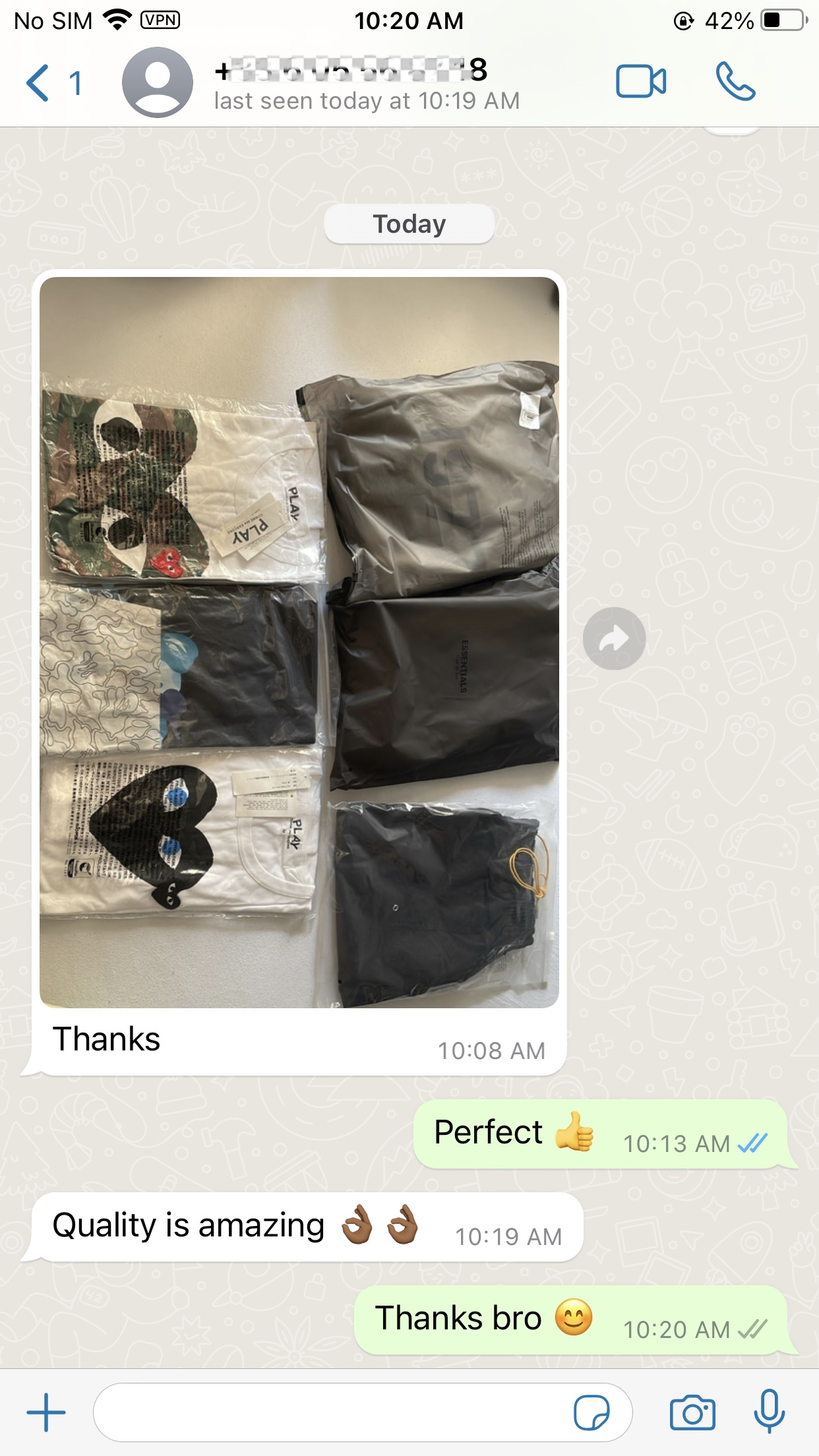Tap the microphone to record voice
Image resolution: width=819 pixels, height=1456 pixels.
(x=769, y=1412)
